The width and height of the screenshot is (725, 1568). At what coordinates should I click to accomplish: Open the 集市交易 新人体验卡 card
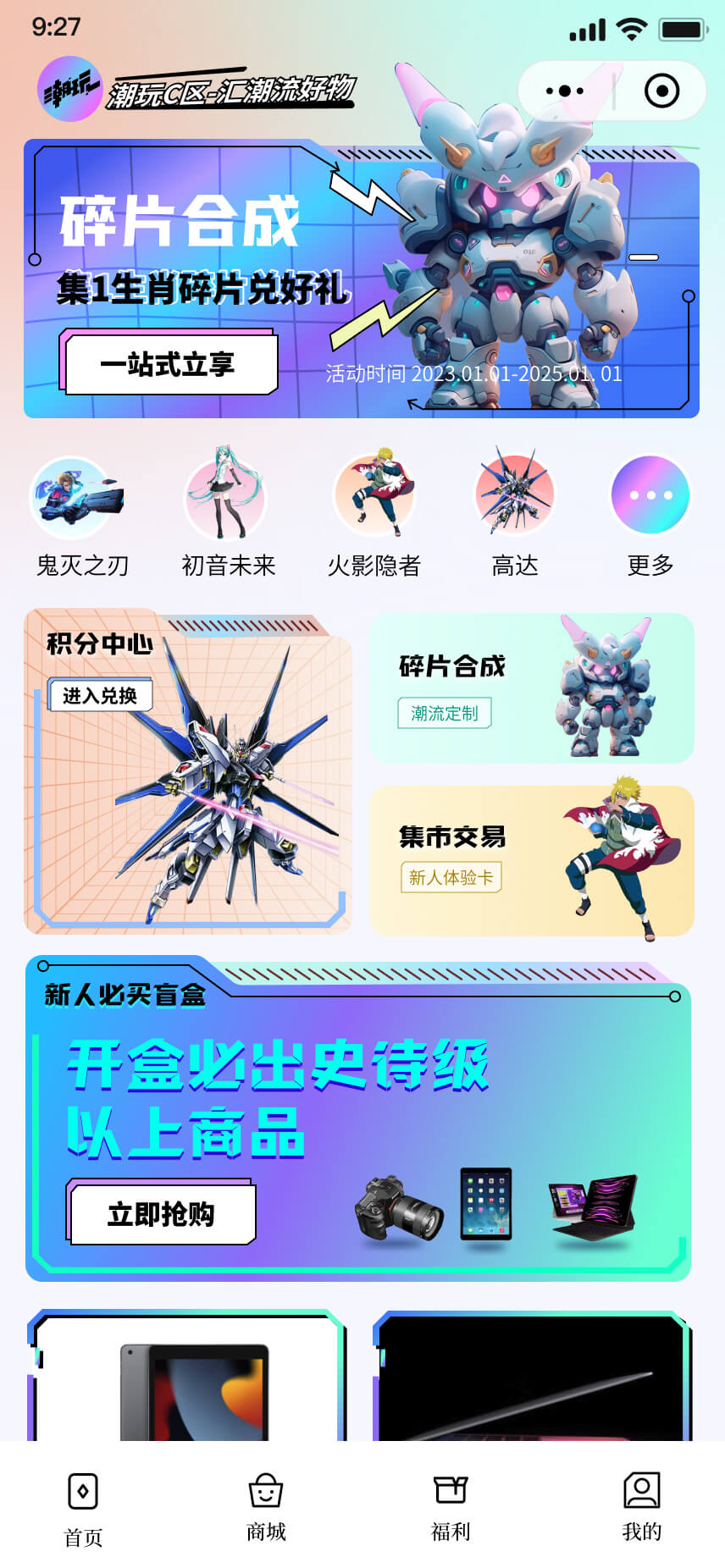(531, 861)
